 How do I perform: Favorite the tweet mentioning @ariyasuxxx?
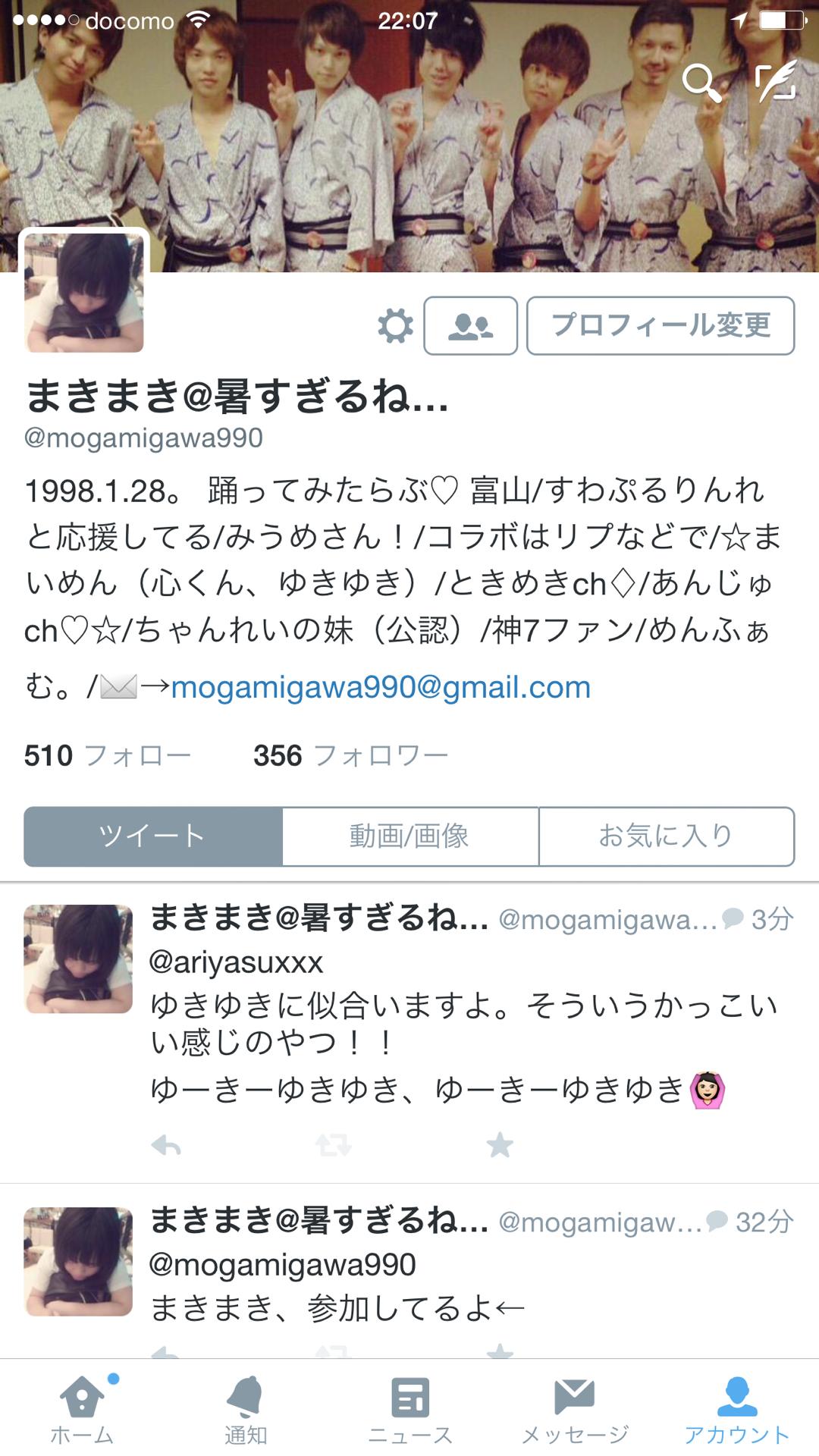click(500, 1145)
